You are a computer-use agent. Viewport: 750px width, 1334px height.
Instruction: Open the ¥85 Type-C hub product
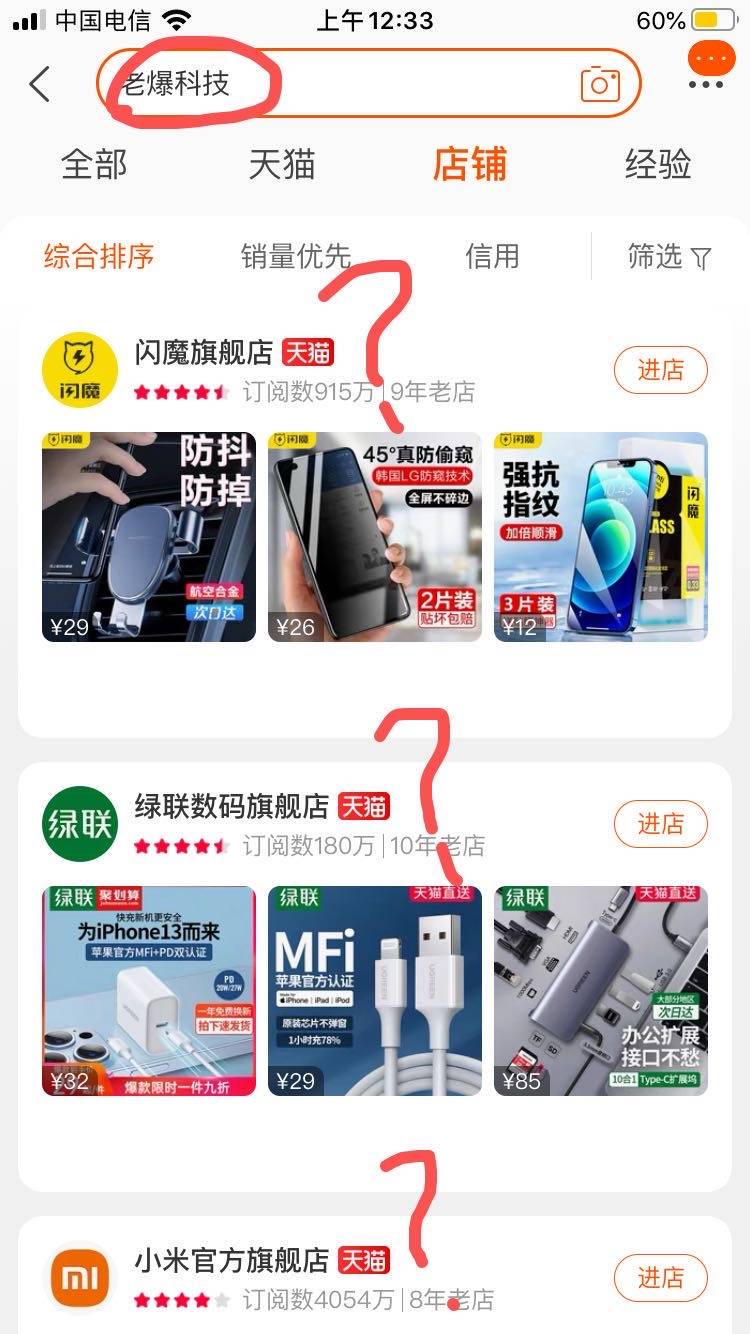[601, 991]
